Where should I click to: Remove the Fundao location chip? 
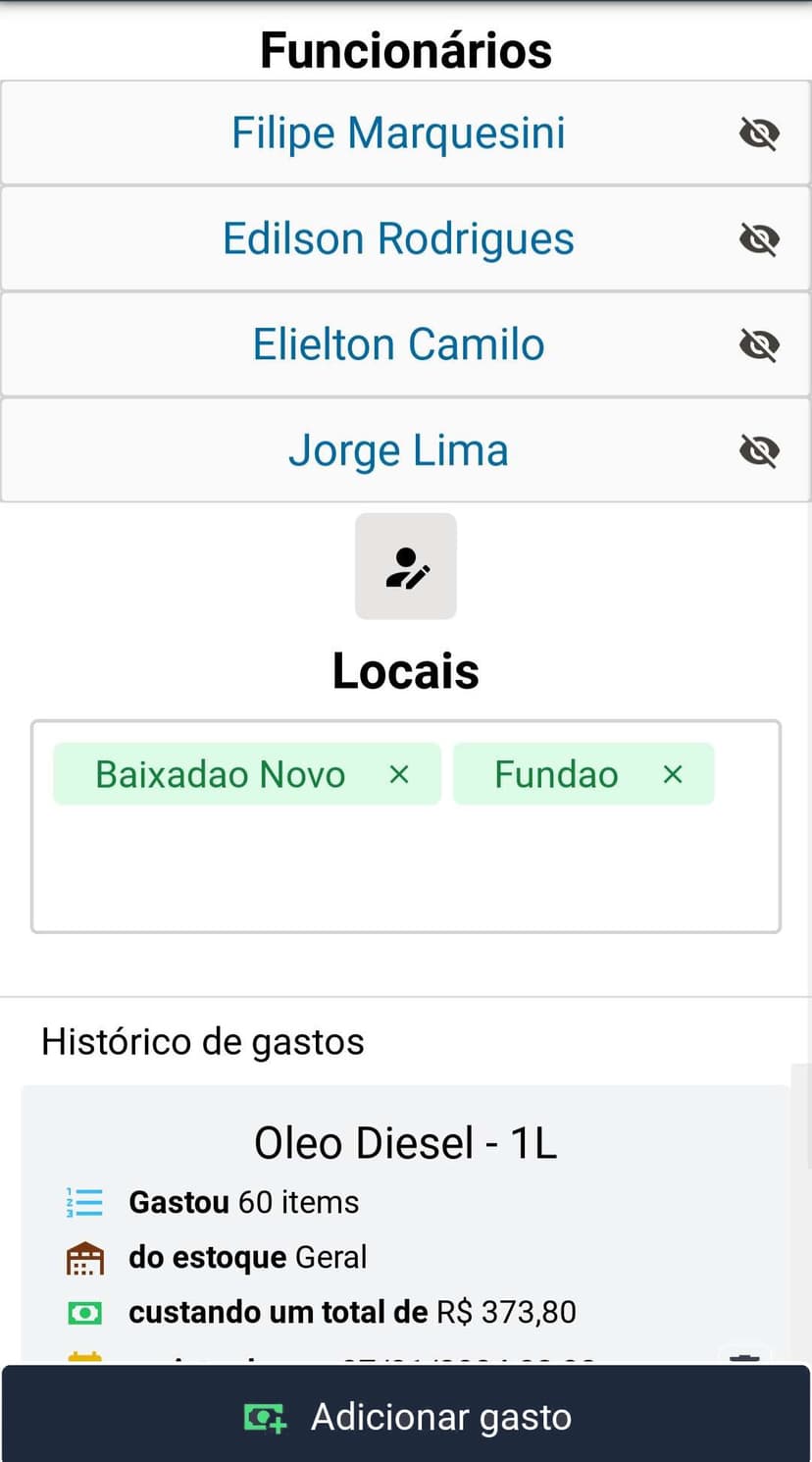point(672,774)
